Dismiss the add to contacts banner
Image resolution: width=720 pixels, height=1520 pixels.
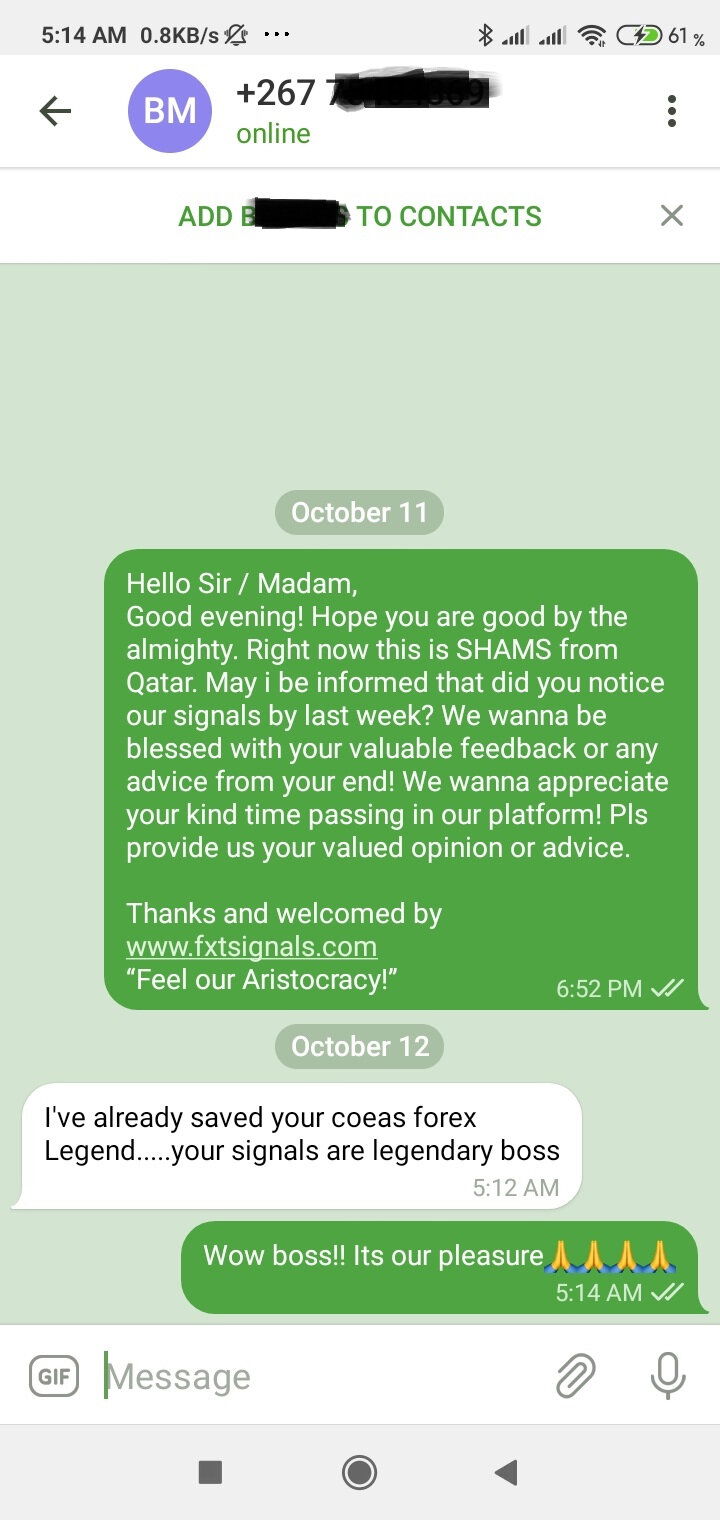point(672,216)
